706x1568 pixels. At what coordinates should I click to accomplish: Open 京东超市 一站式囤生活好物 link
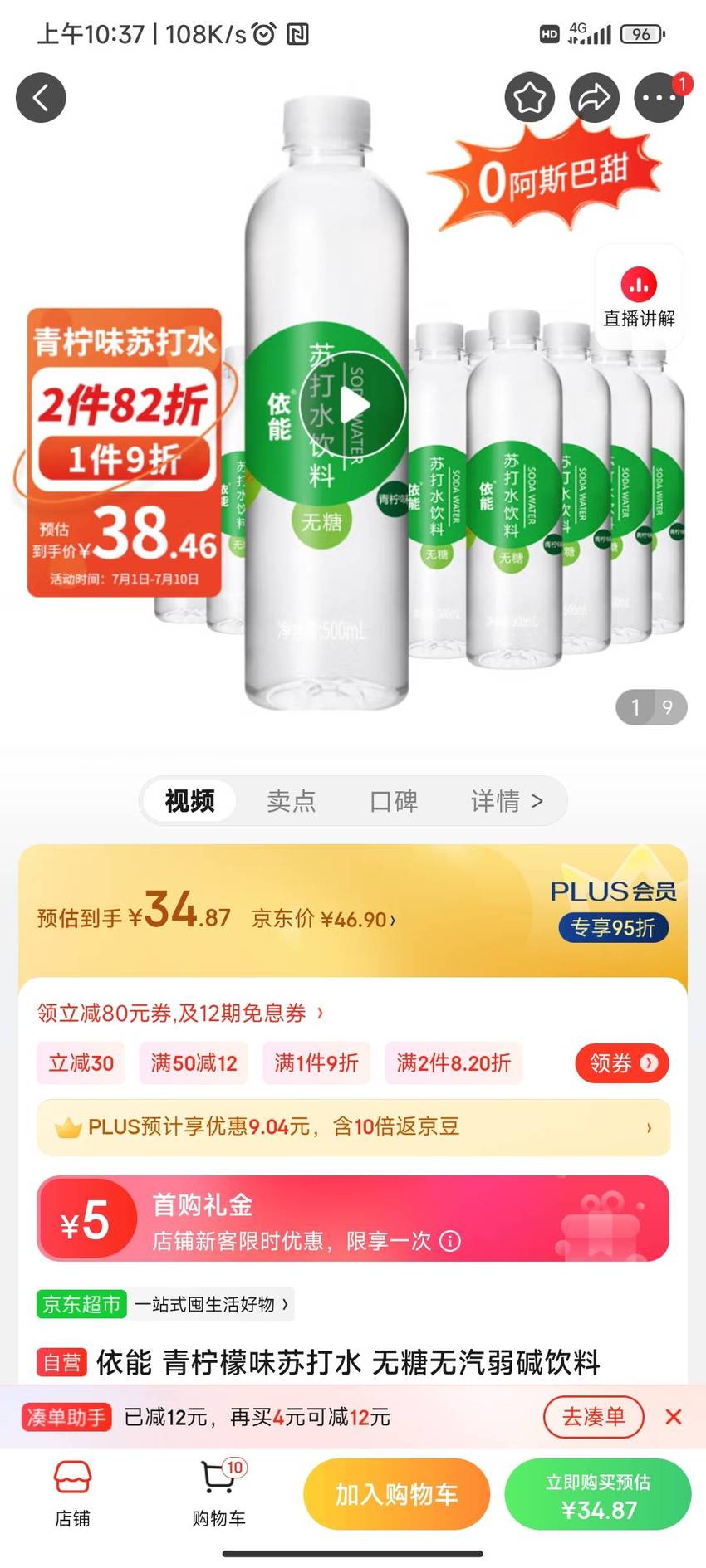(x=165, y=1304)
